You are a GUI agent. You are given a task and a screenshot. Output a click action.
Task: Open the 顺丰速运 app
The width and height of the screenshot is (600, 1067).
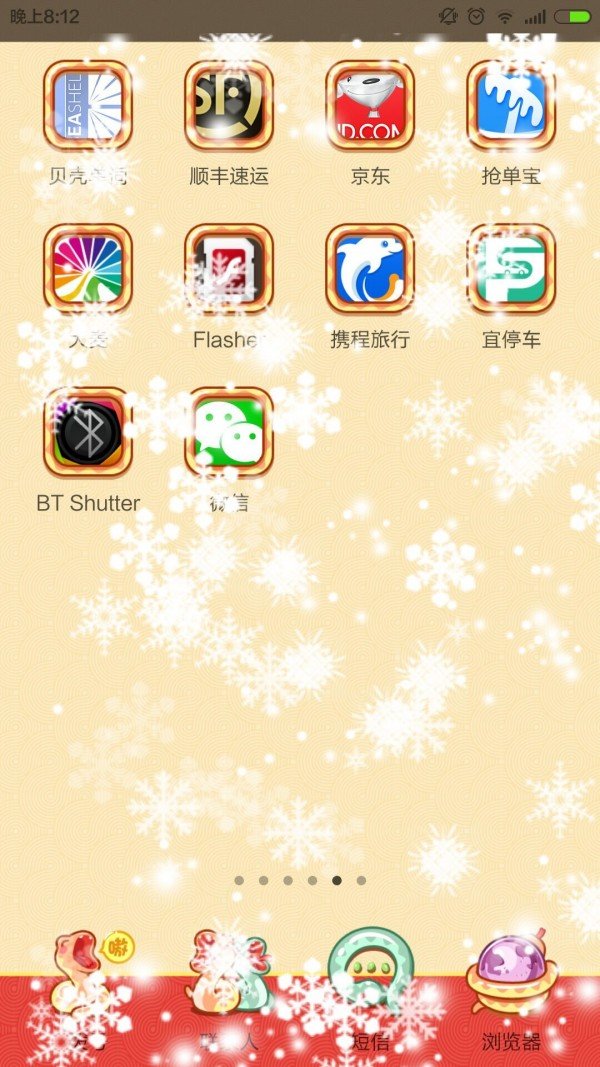(229, 106)
